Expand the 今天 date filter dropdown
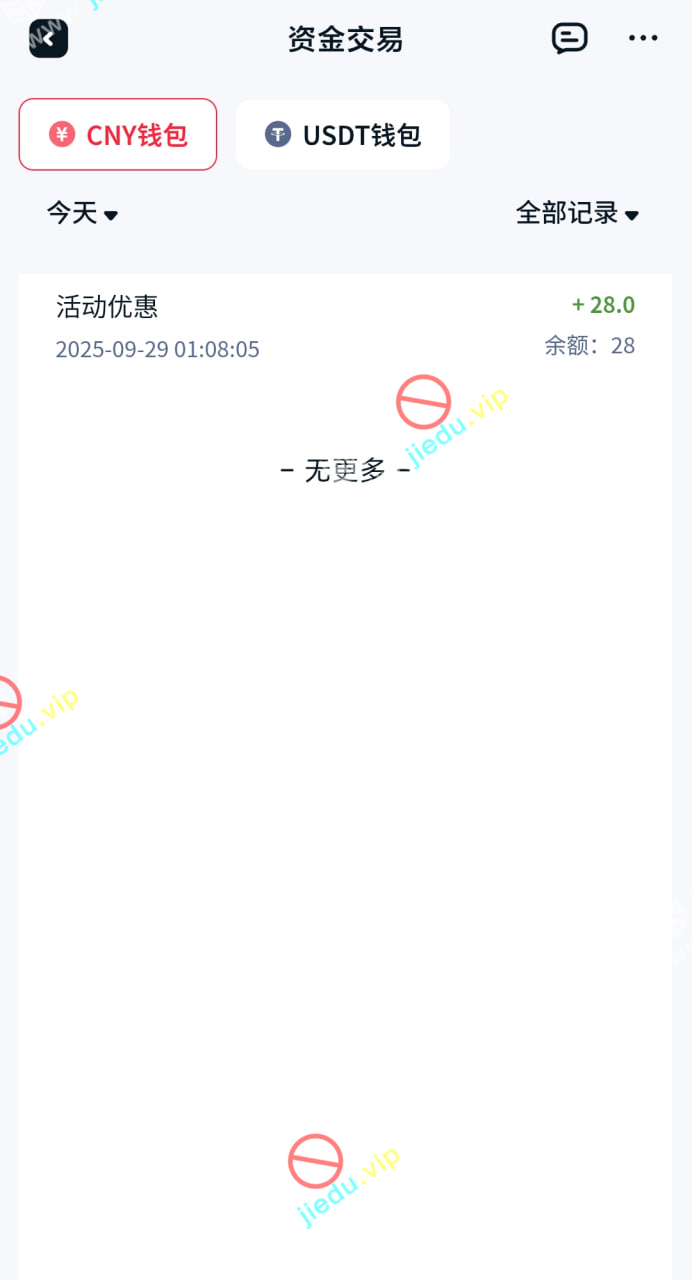 (x=82, y=213)
